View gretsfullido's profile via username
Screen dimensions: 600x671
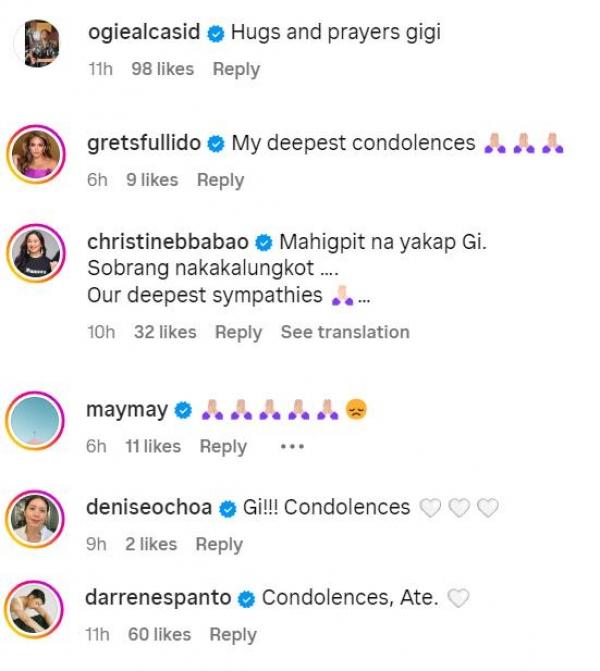point(145,143)
